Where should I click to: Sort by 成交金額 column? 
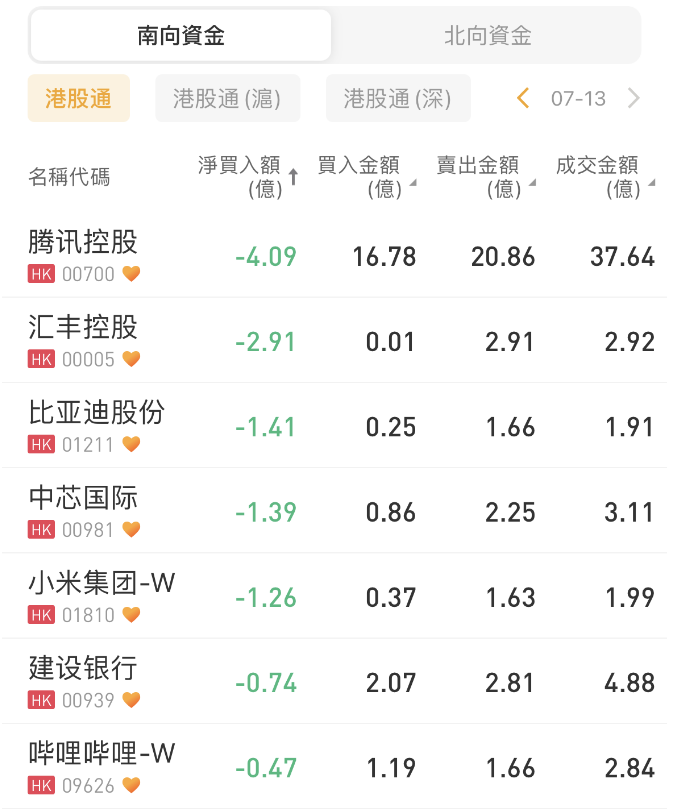pos(603,176)
